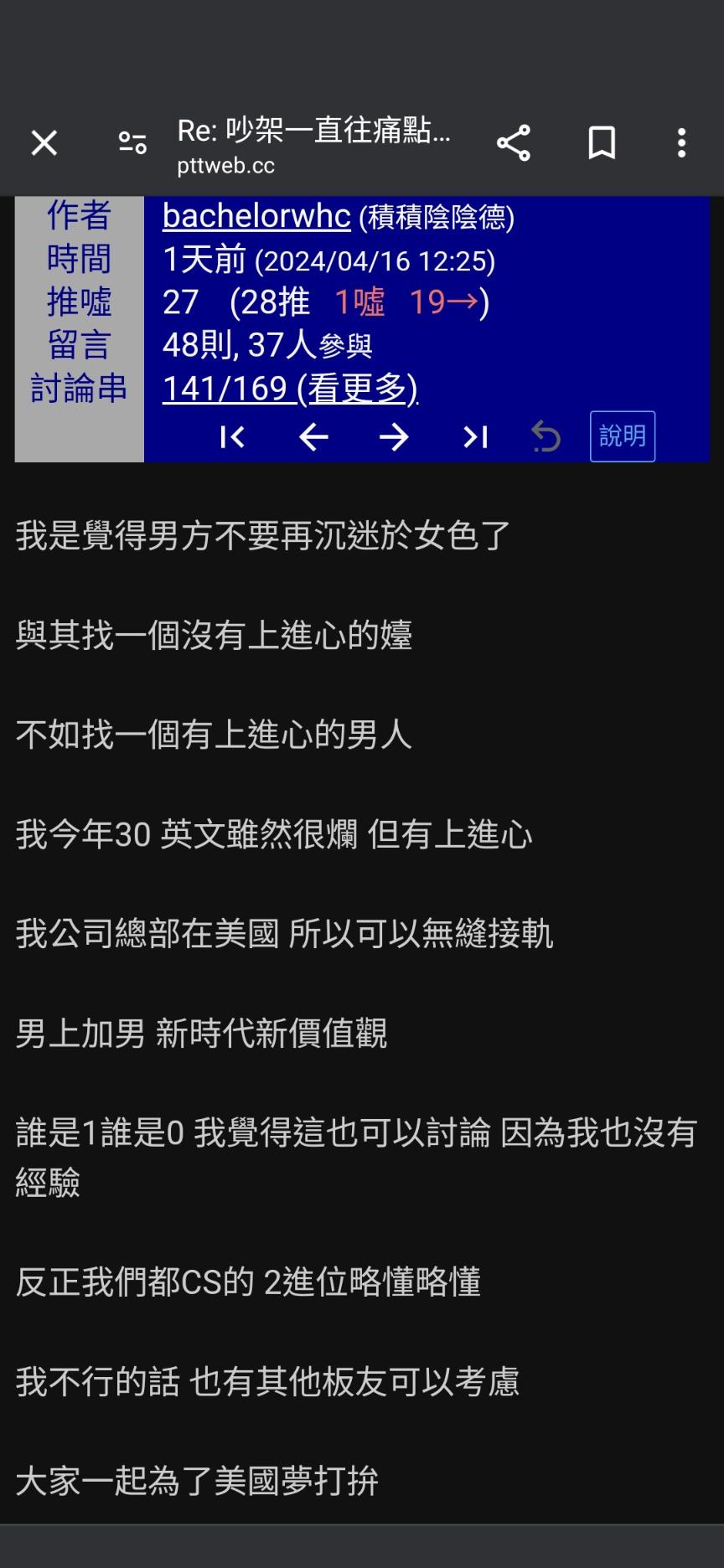Go to the previous post in the thread

click(313, 436)
